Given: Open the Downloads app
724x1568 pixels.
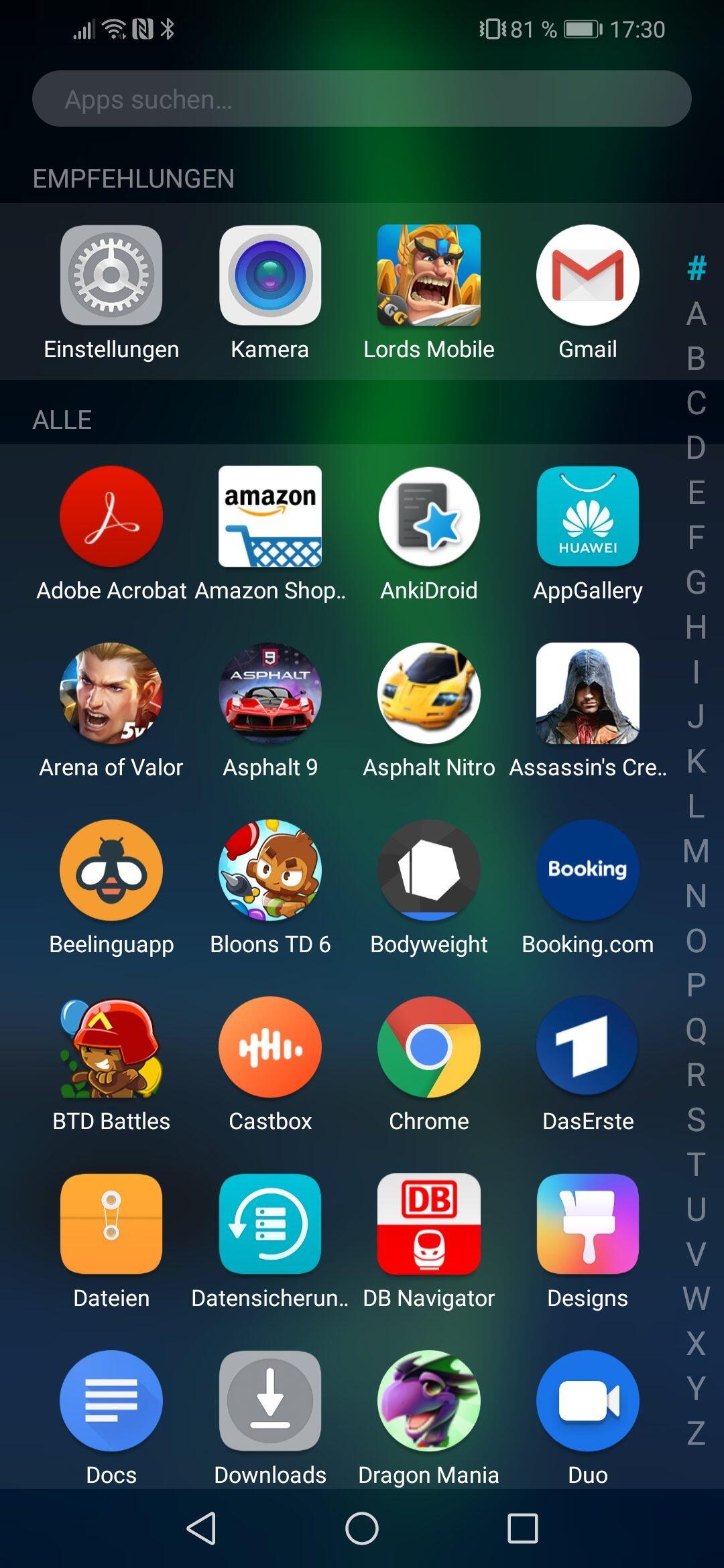Looking at the screenshot, I should point(270,1401).
